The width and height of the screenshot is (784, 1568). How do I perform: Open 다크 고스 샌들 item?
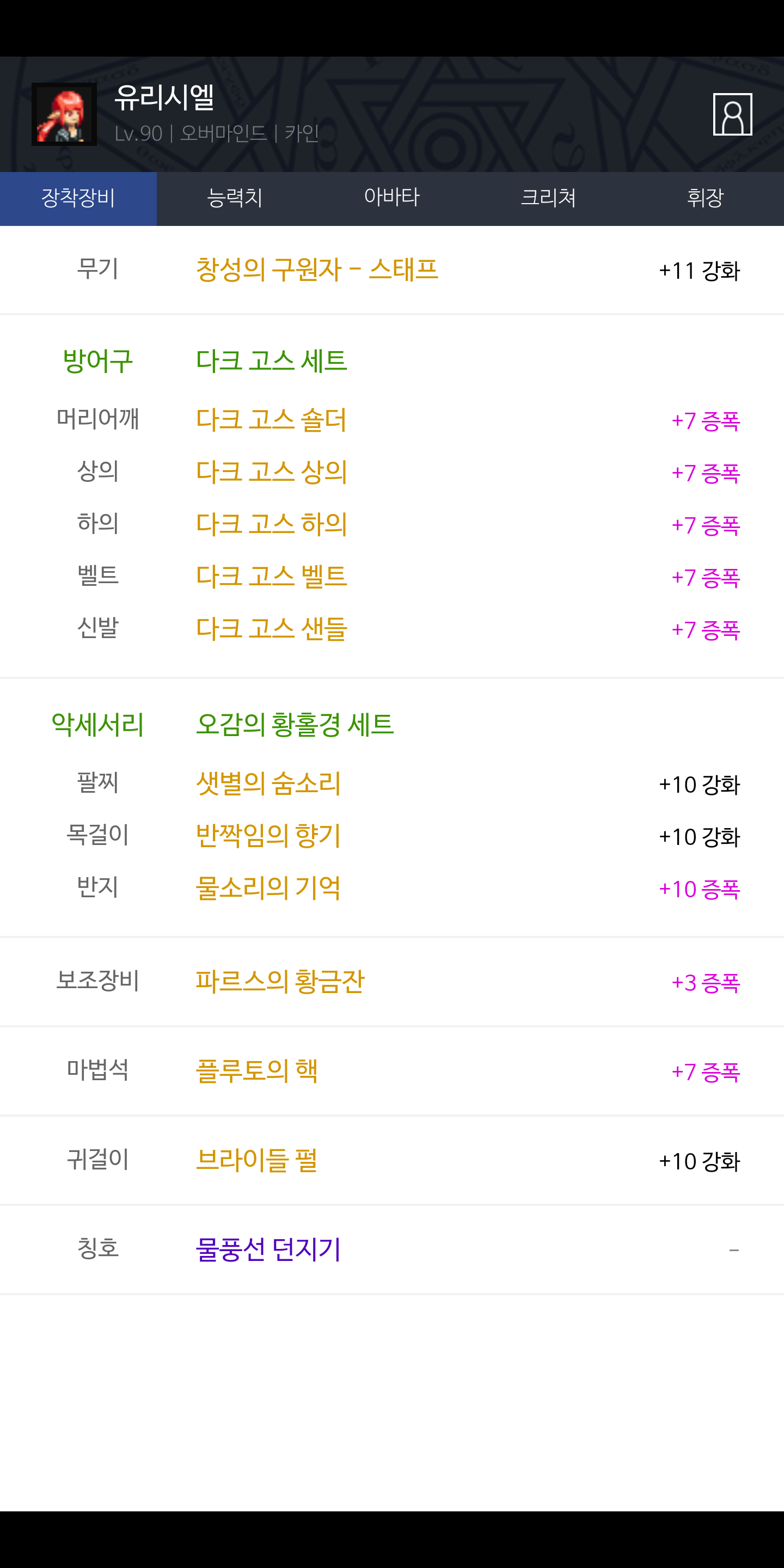pyautogui.click(x=271, y=629)
